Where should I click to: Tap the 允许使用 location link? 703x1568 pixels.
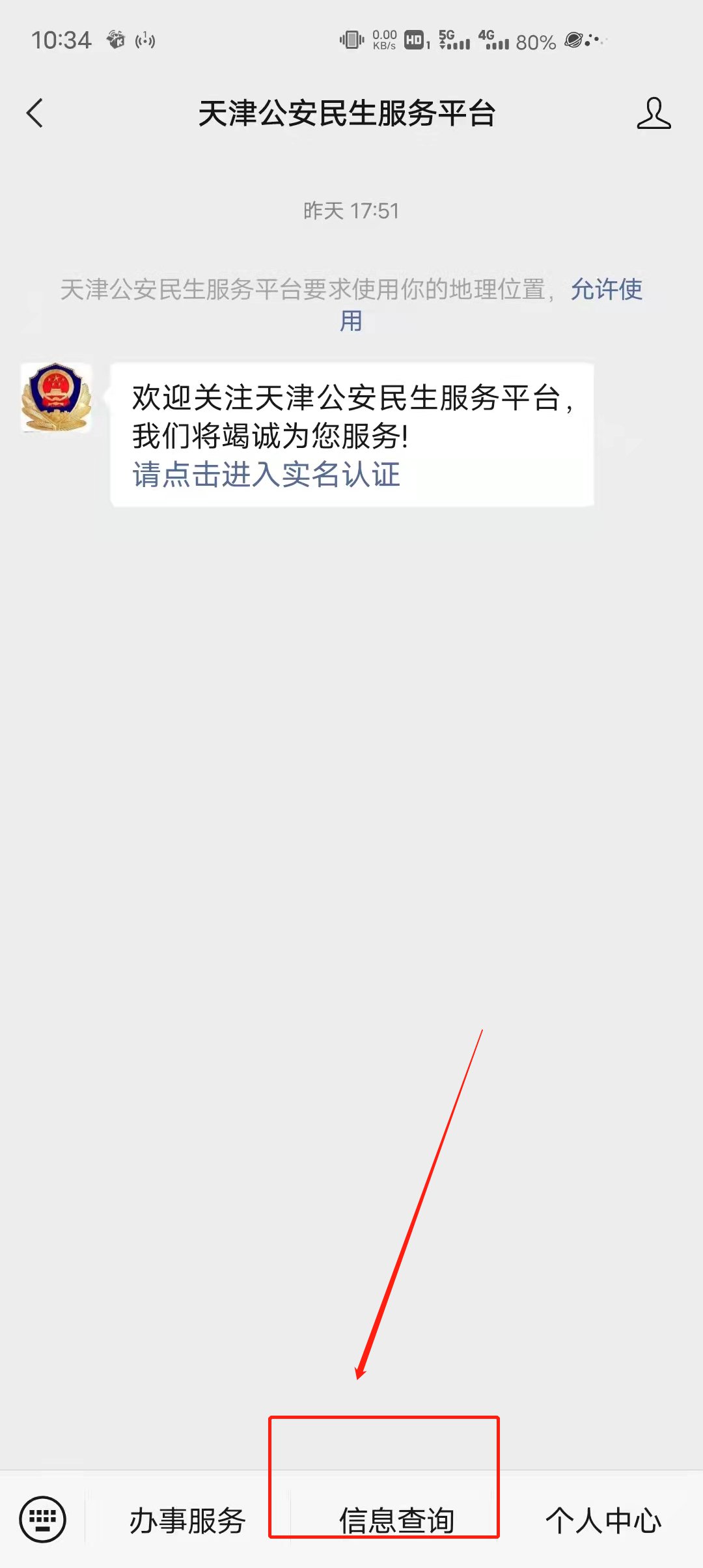[605, 290]
